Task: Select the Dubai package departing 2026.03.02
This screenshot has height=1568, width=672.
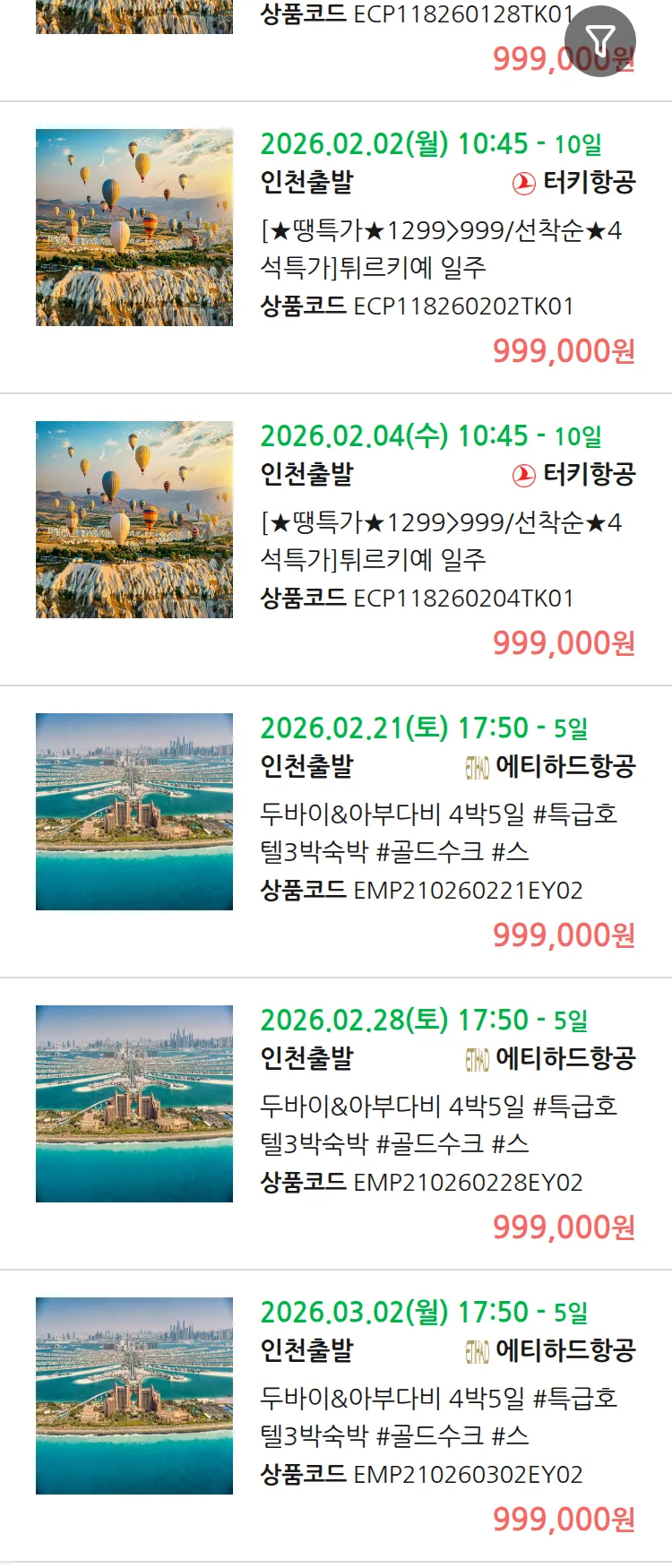Action: 439,1417
